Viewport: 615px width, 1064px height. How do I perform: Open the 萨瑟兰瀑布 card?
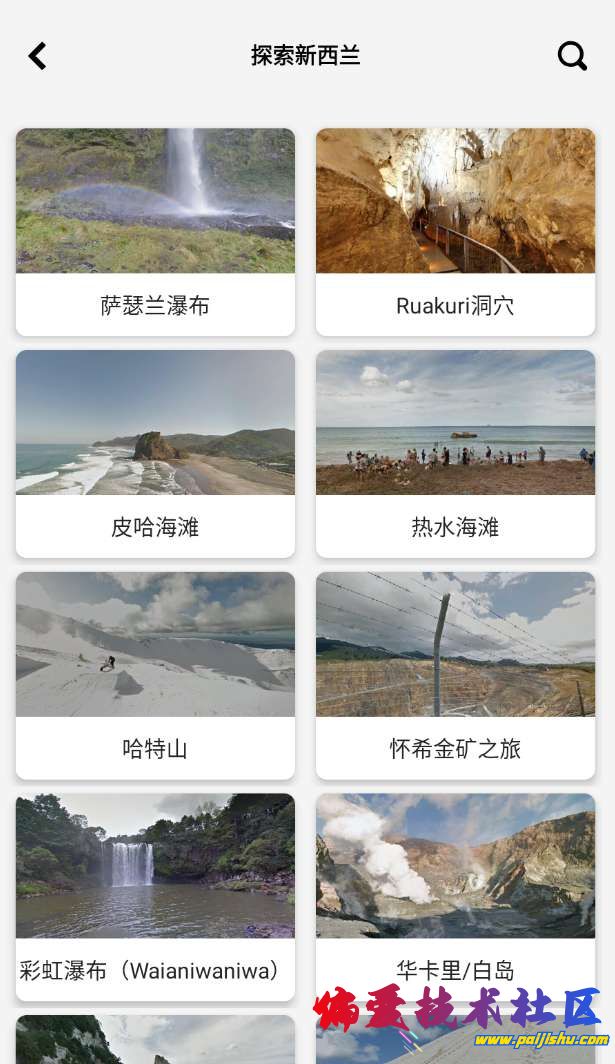click(155, 232)
